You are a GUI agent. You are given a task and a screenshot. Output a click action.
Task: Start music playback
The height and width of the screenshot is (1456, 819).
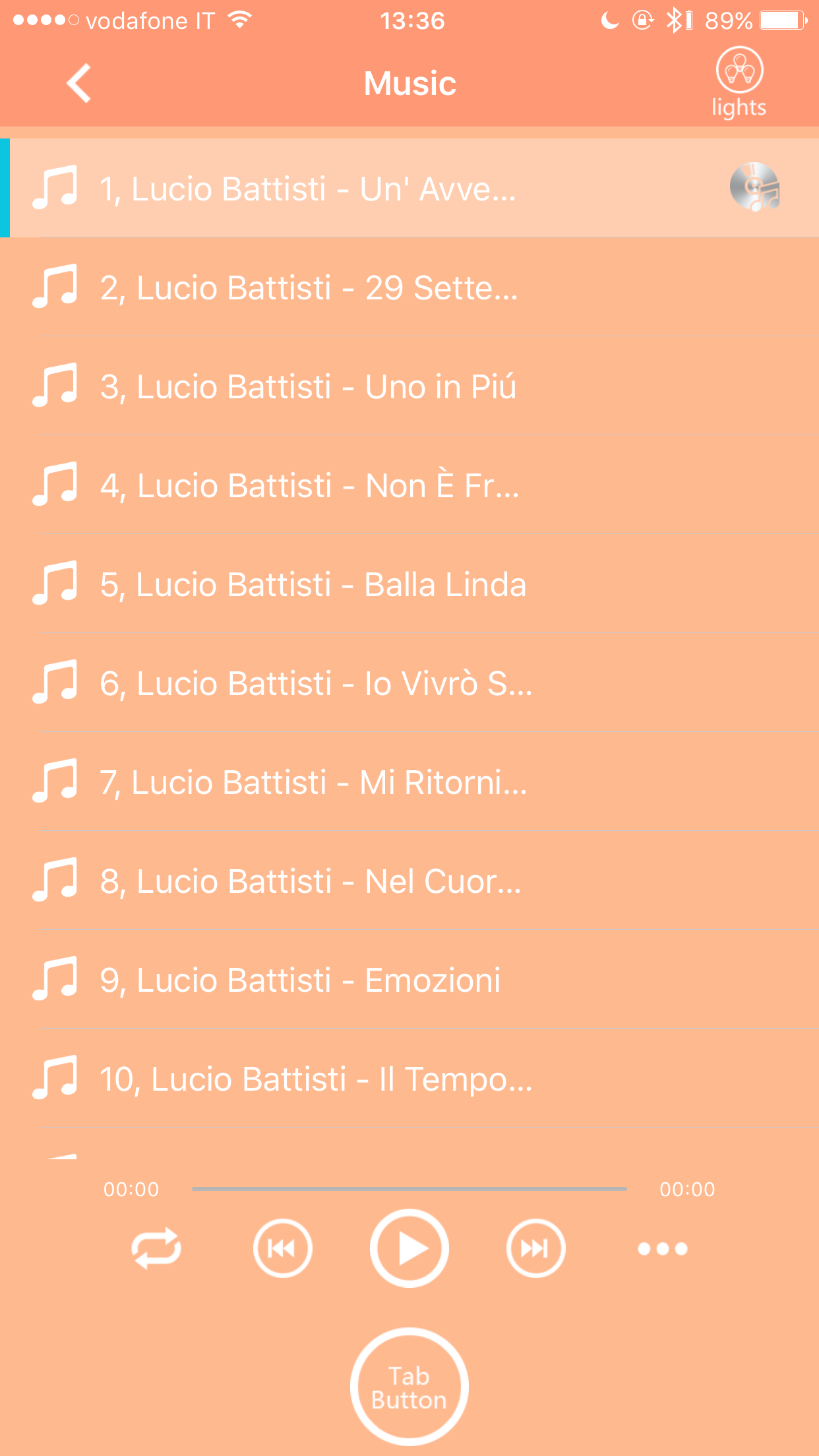(x=409, y=1248)
